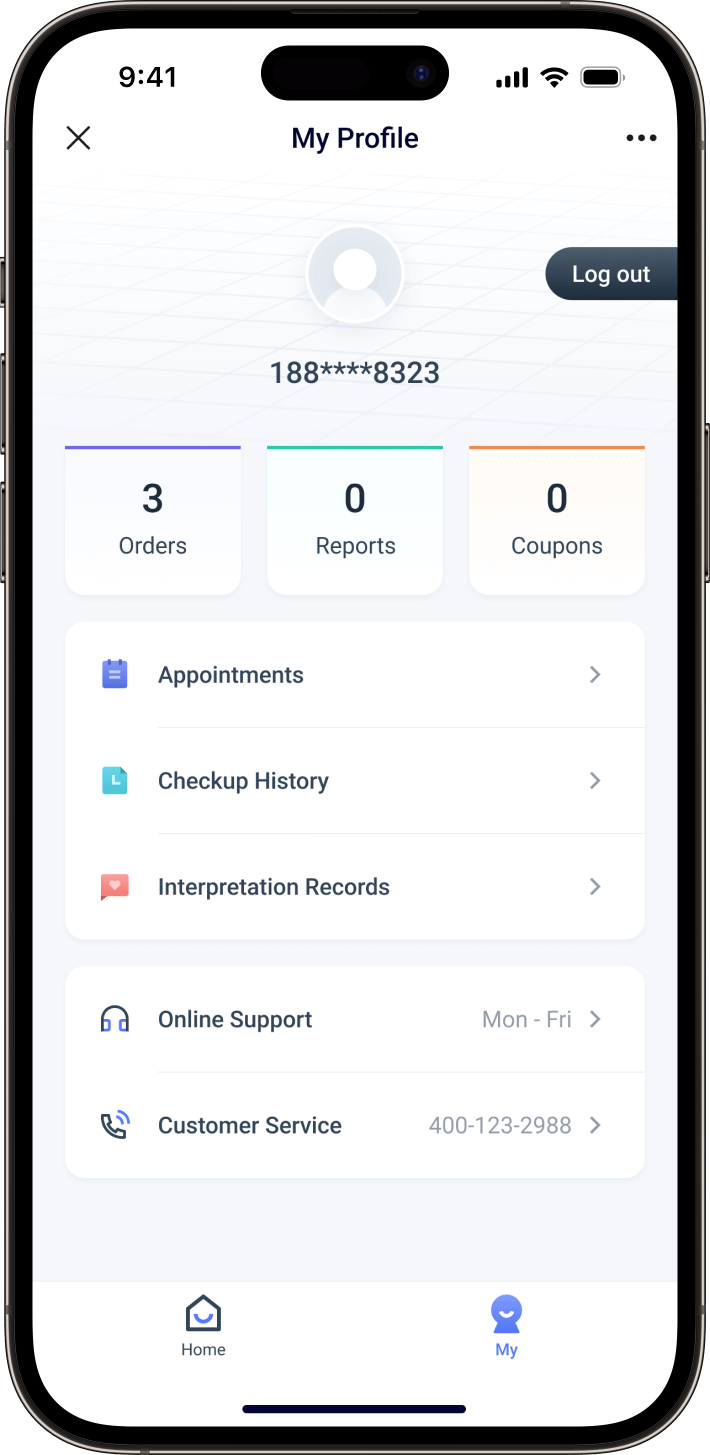Screen dimensions: 710x1455
Task: Contact Online Support
Action: (355, 1019)
